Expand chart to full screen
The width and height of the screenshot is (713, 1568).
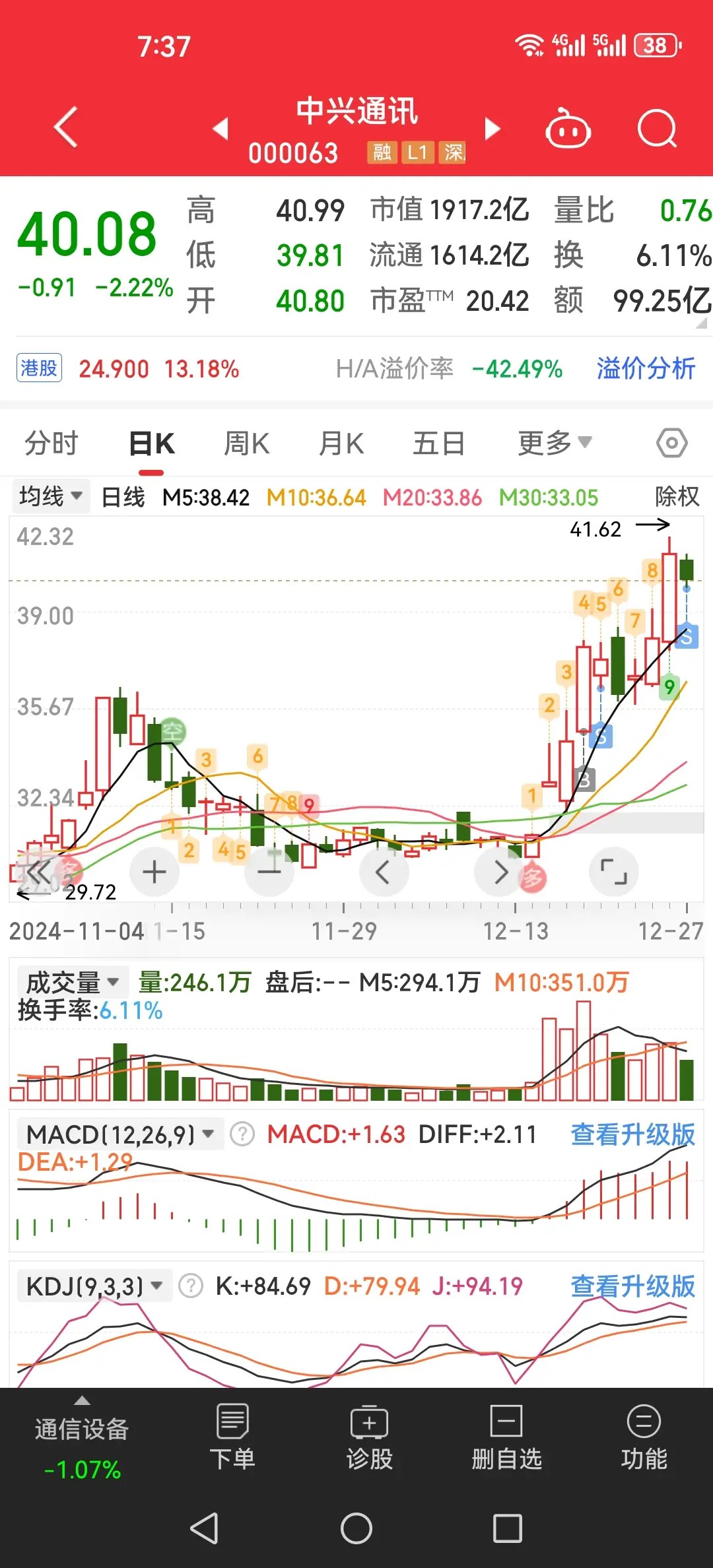[x=613, y=872]
